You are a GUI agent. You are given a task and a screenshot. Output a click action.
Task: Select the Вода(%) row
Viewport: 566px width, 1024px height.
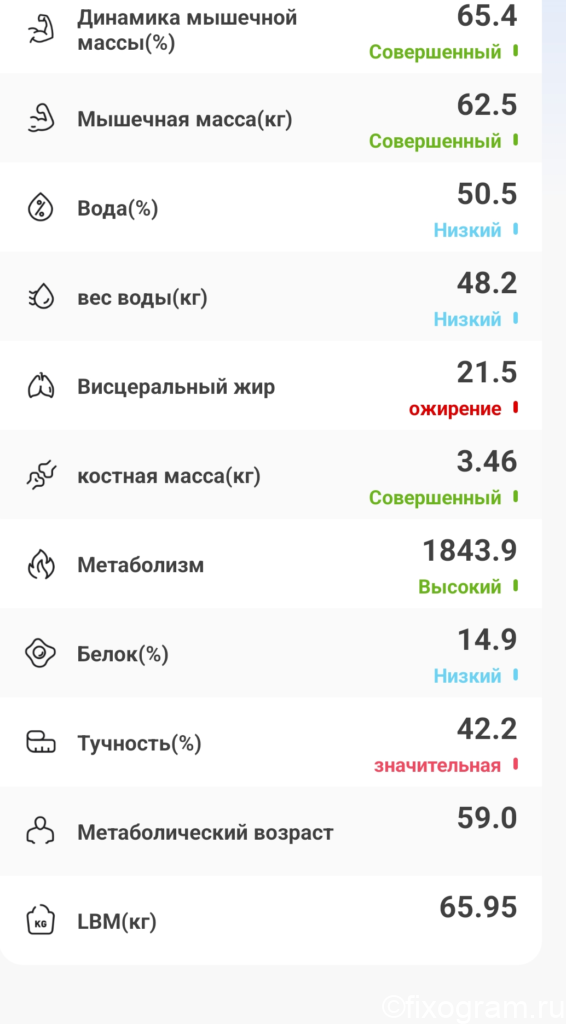pos(271,207)
